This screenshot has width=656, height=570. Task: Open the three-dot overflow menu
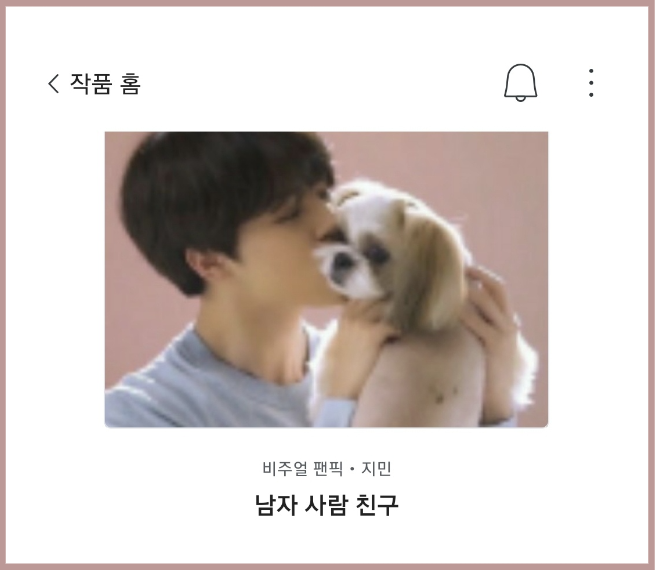point(591,83)
